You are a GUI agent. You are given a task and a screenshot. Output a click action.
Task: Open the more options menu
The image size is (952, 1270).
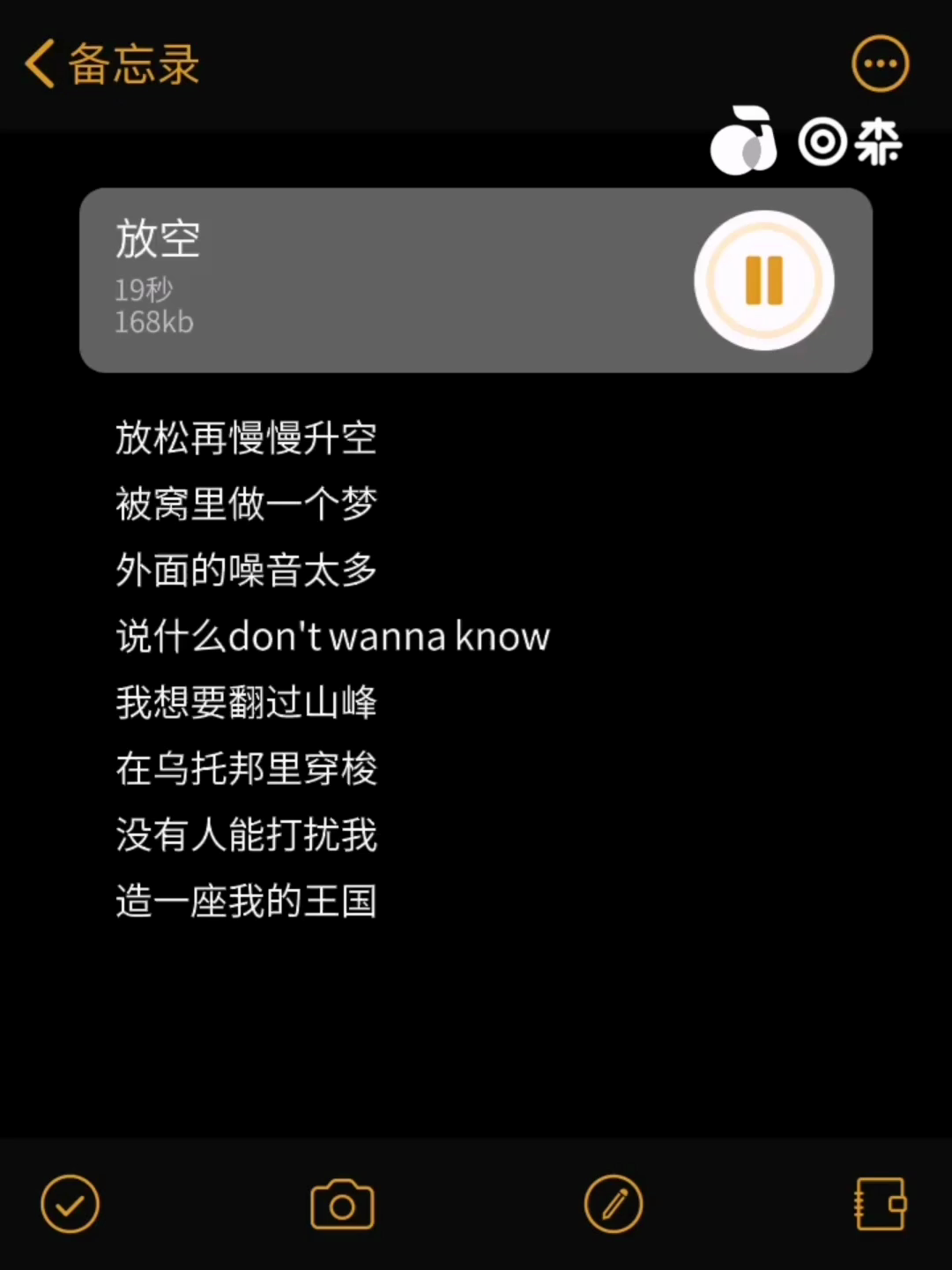point(880,63)
